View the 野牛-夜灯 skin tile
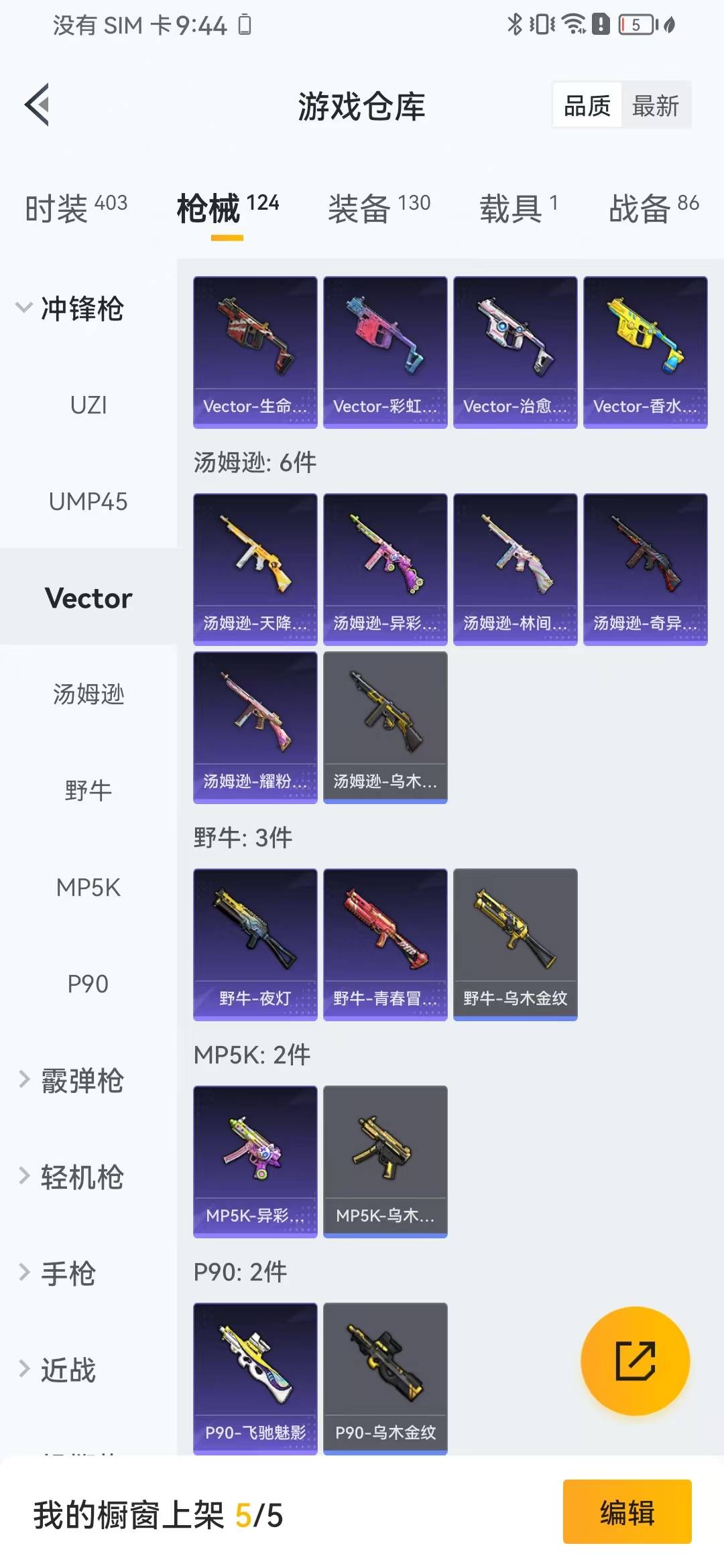This screenshot has height=1568, width=724. pos(255,944)
